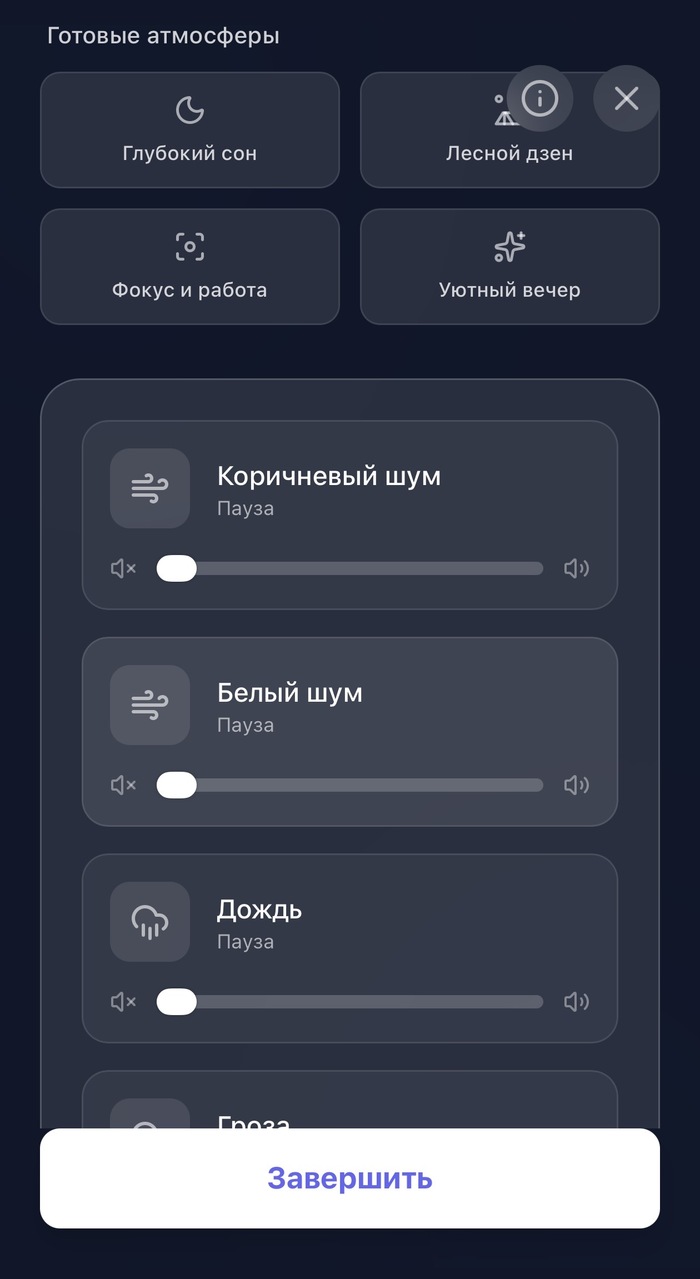Tap the Завершить button

350,1178
